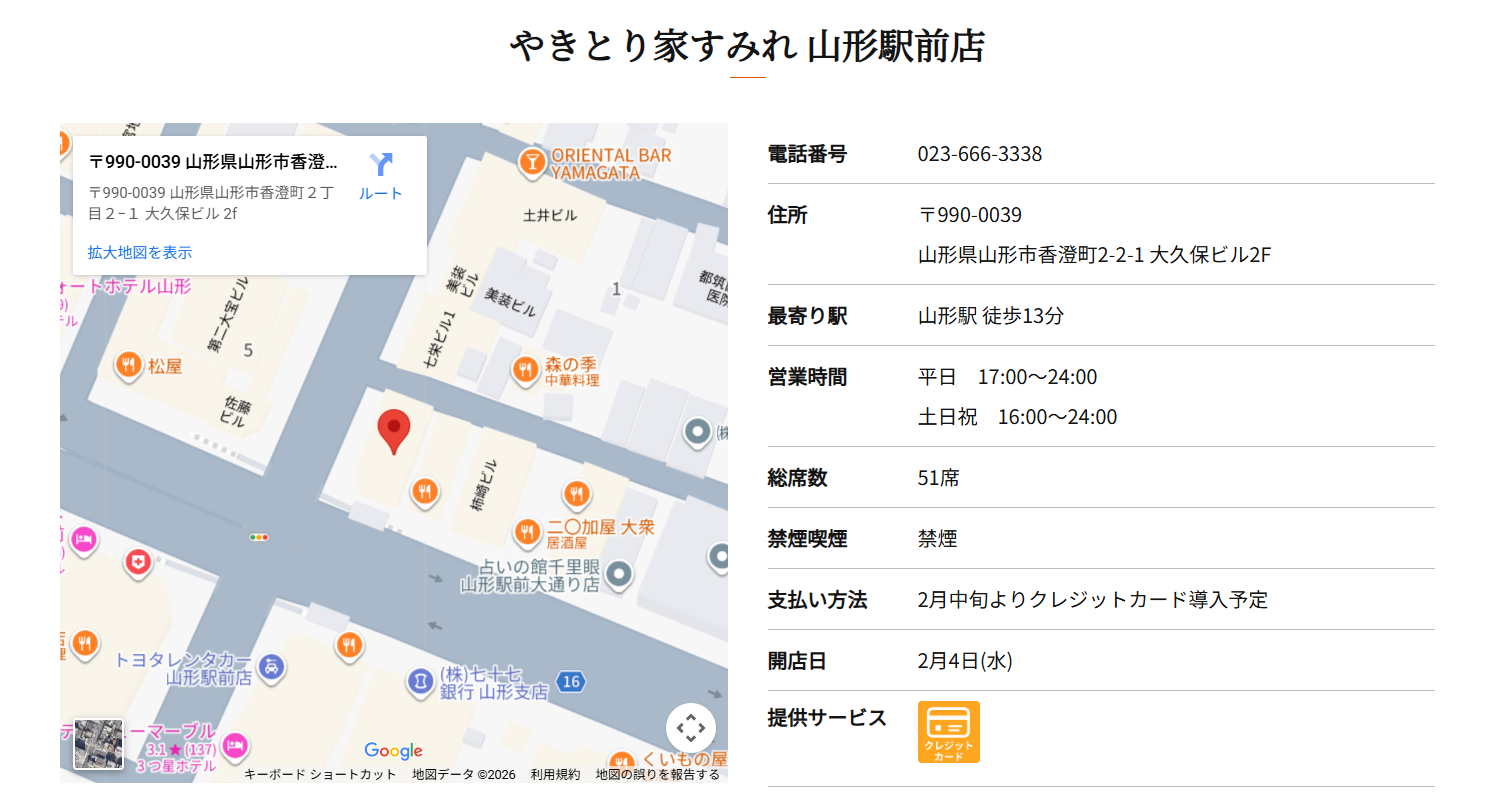Screen dimensions: 1485x803
Task: Open the 二〇加屋 大衆 居酒屋 marker
Action: pos(527,532)
